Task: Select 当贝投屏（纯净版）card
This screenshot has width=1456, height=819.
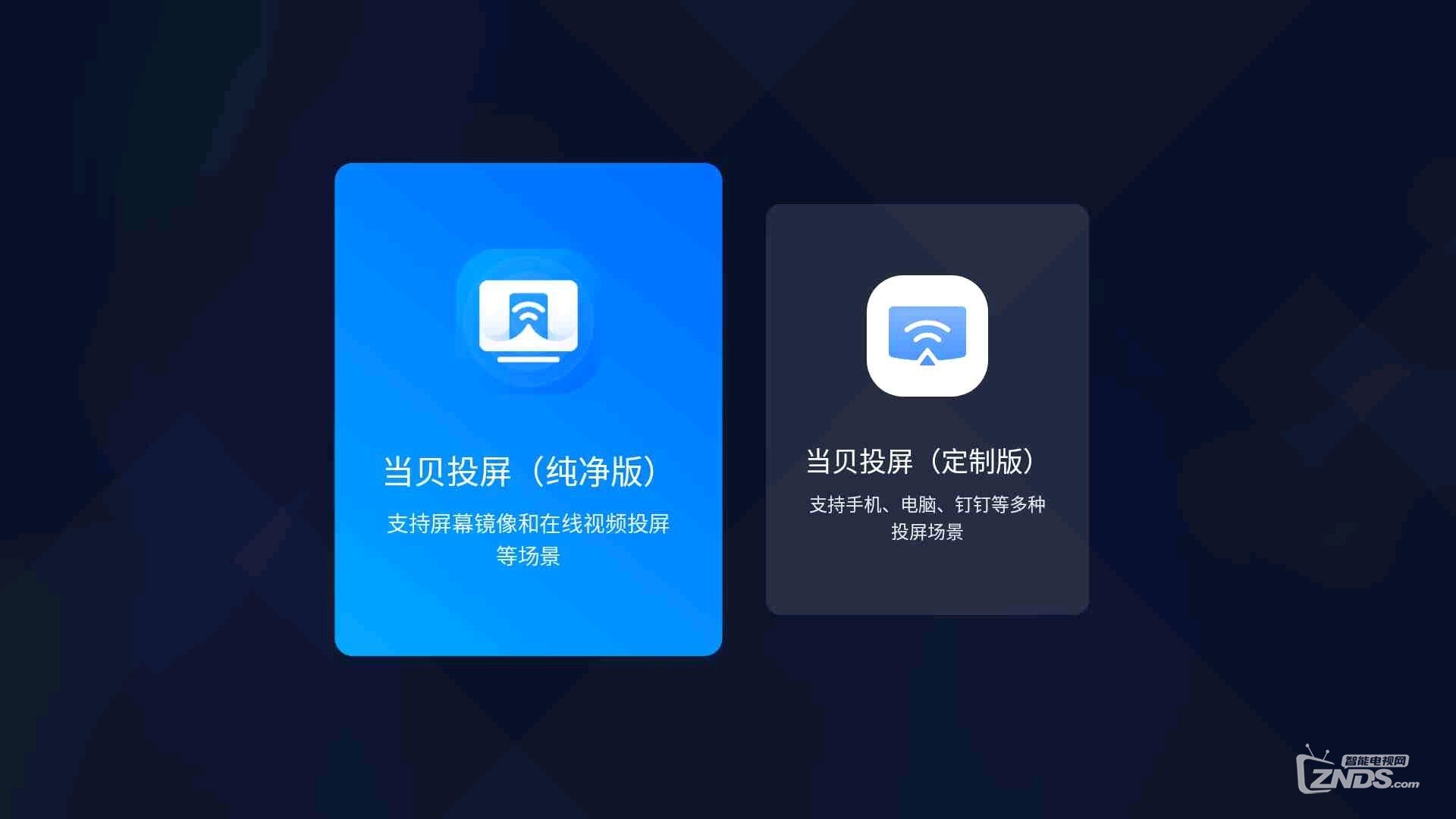Action: (528, 409)
